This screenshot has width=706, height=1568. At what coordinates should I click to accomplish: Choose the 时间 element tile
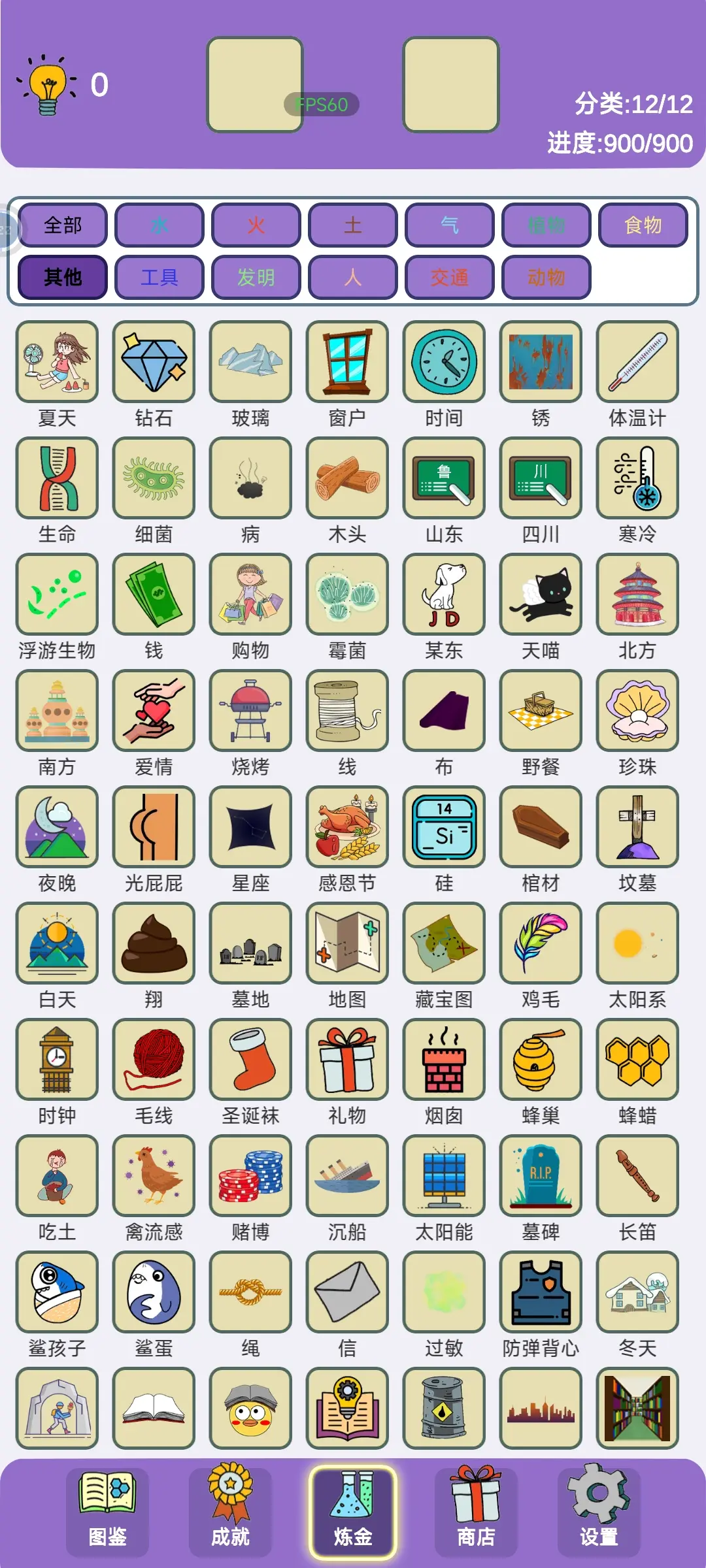444,362
